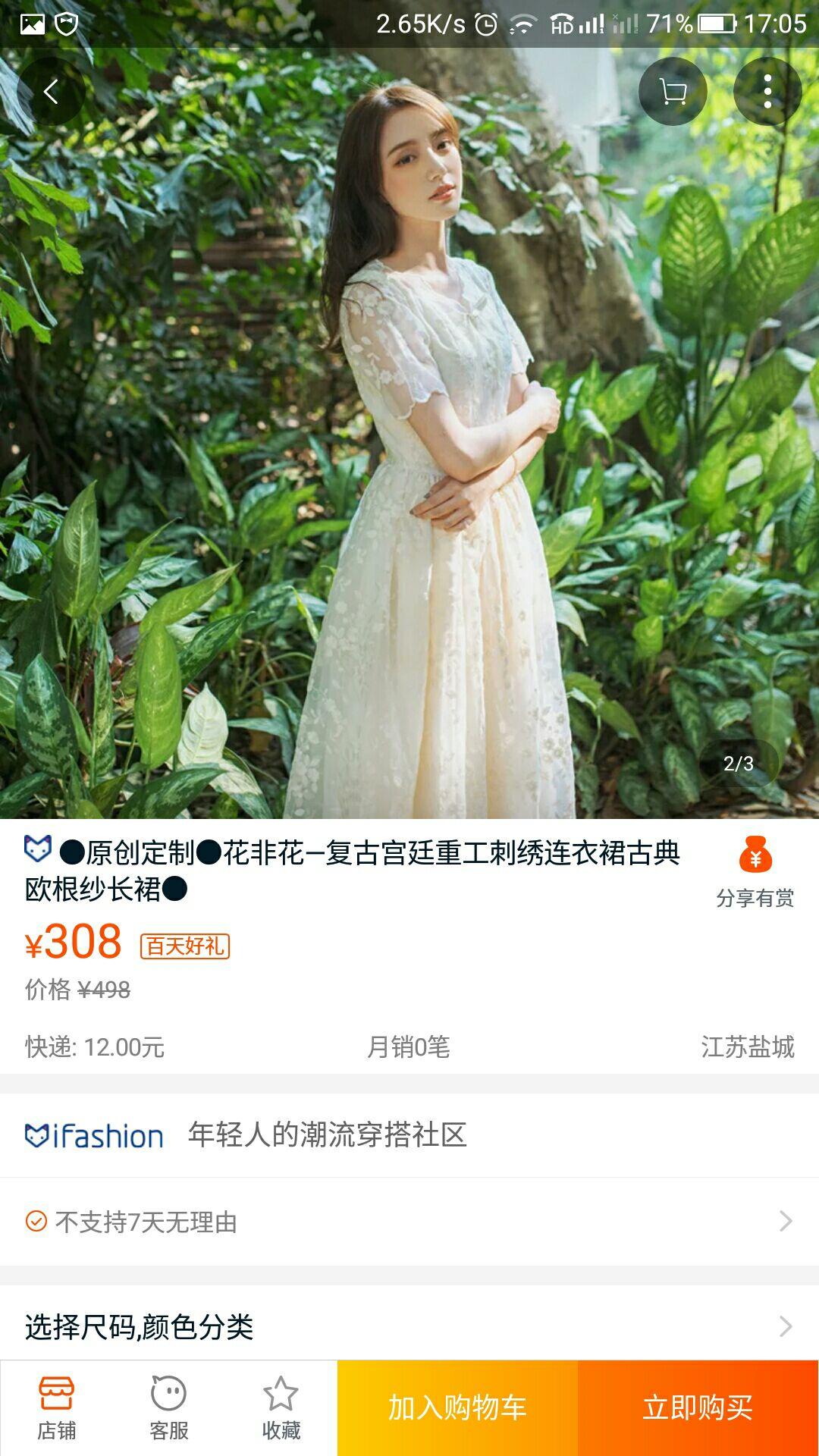This screenshot has width=819, height=1456.
Task: Add item to favorites via 收藏
Action: 281,1408
